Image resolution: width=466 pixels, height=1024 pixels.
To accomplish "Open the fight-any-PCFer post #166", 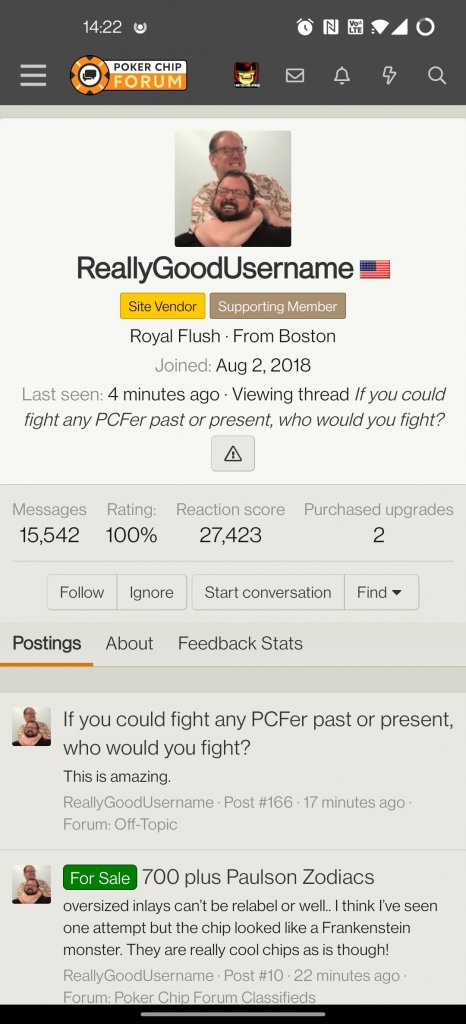I will 258,733.
